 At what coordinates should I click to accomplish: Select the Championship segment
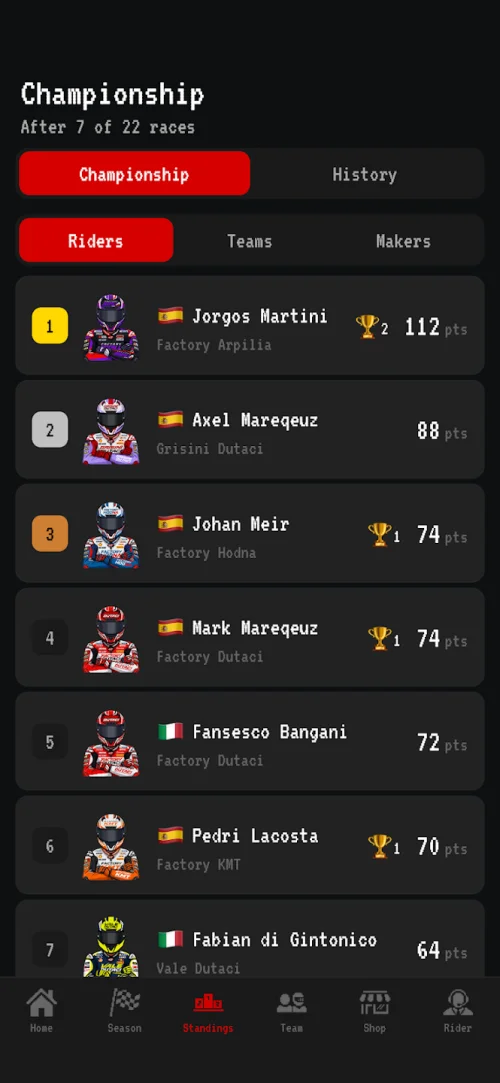(x=134, y=174)
